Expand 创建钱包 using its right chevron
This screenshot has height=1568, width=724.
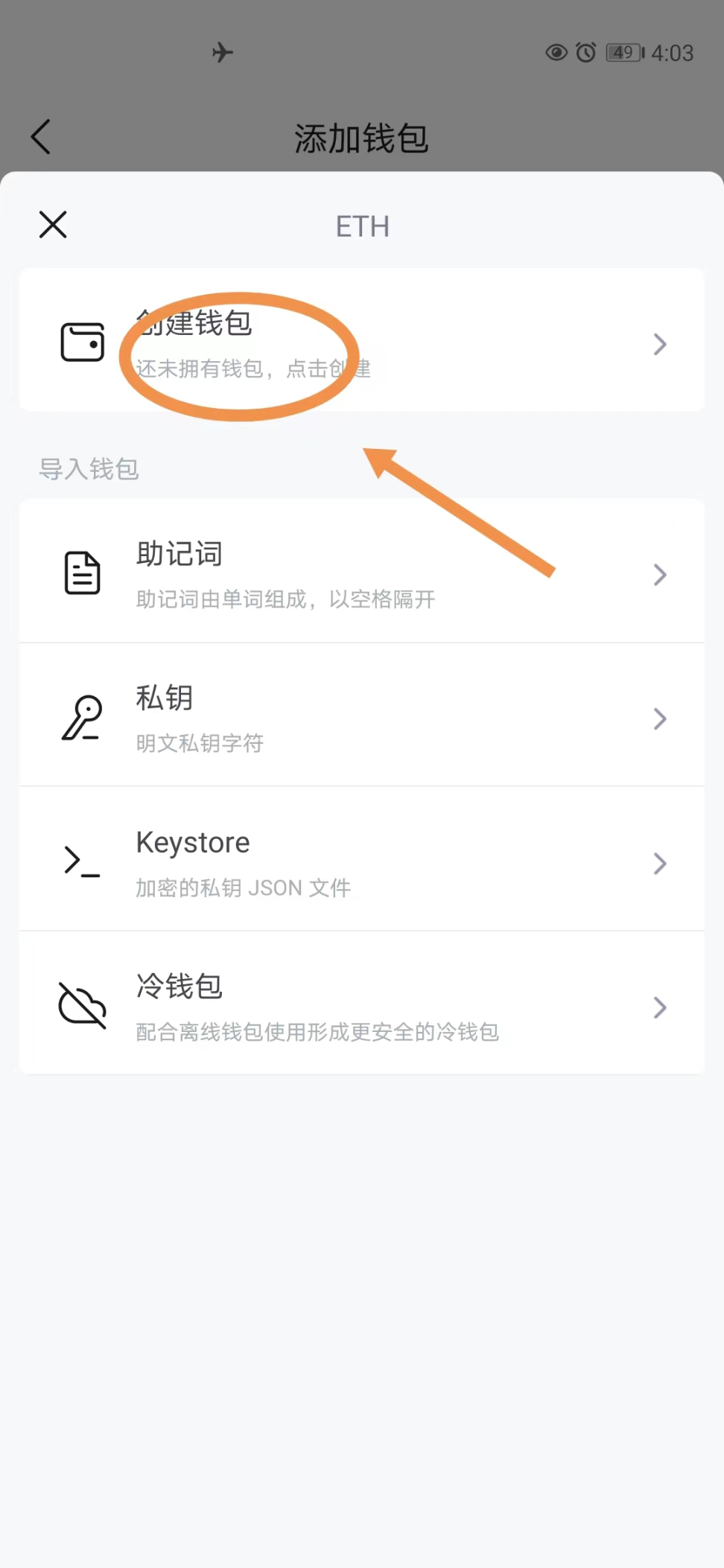pos(659,344)
